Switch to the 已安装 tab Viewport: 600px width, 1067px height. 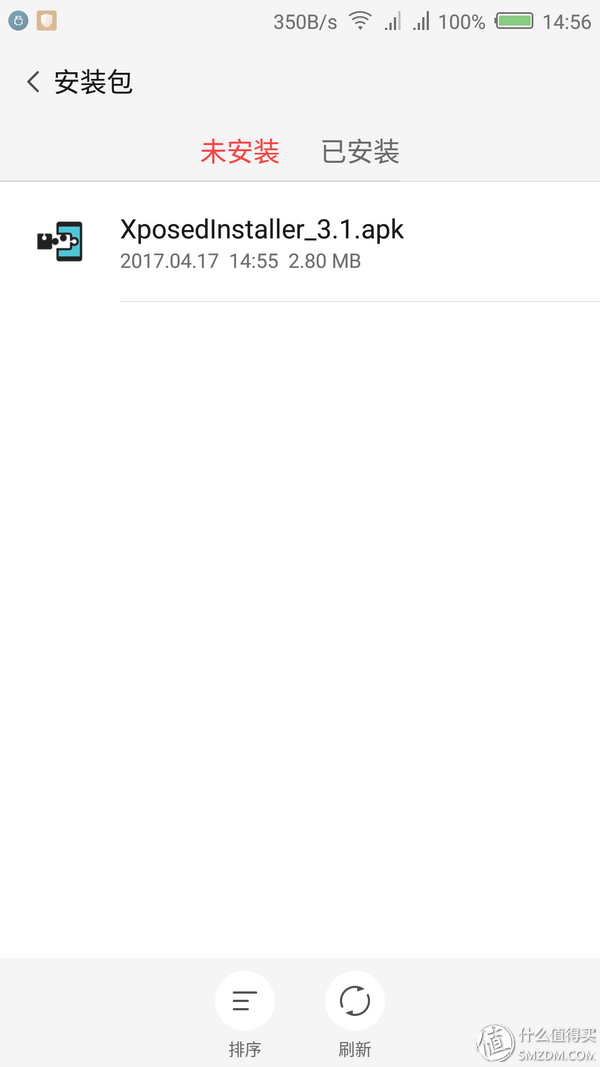[x=360, y=152]
